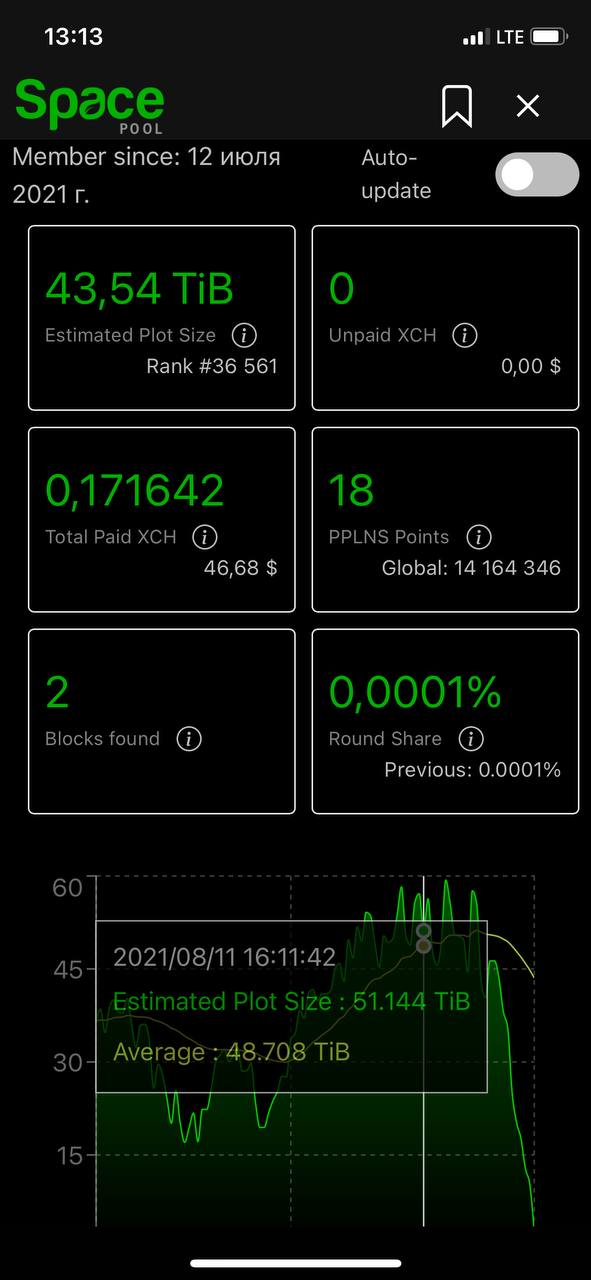
Task: View PPLNS Points info tooltip
Action: point(479,537)
